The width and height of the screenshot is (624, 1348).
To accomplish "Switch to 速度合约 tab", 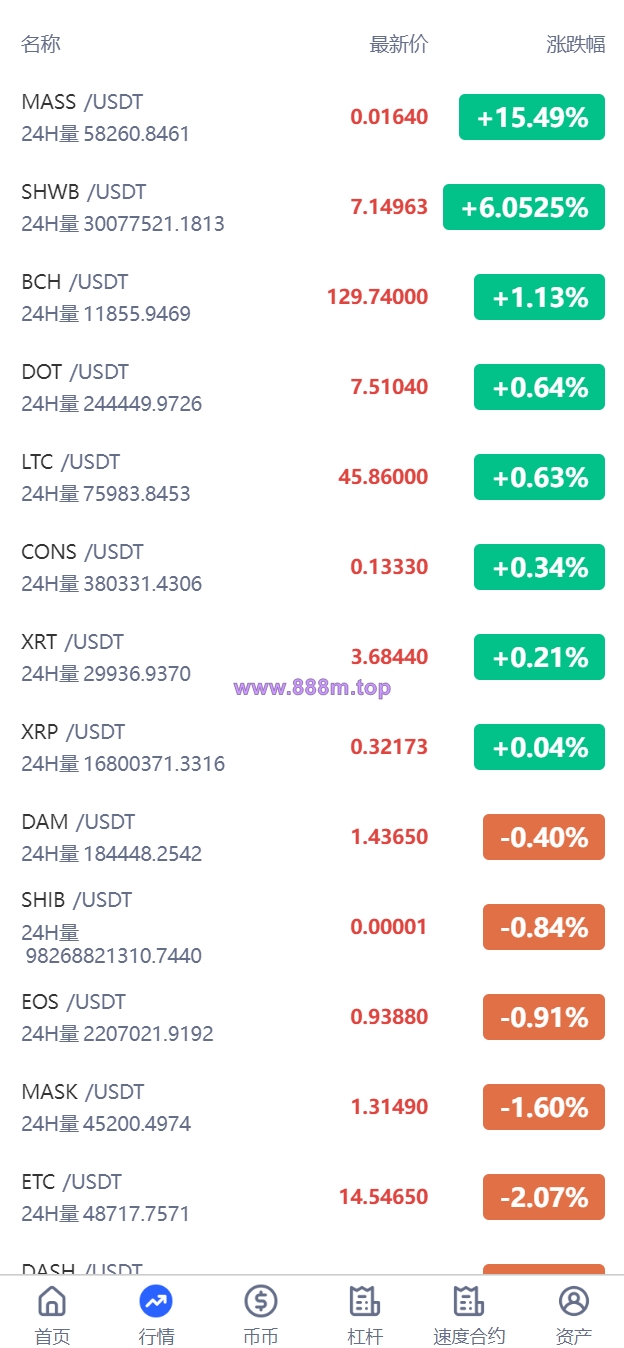I will pyautogui.click(x=468, y=1314).
